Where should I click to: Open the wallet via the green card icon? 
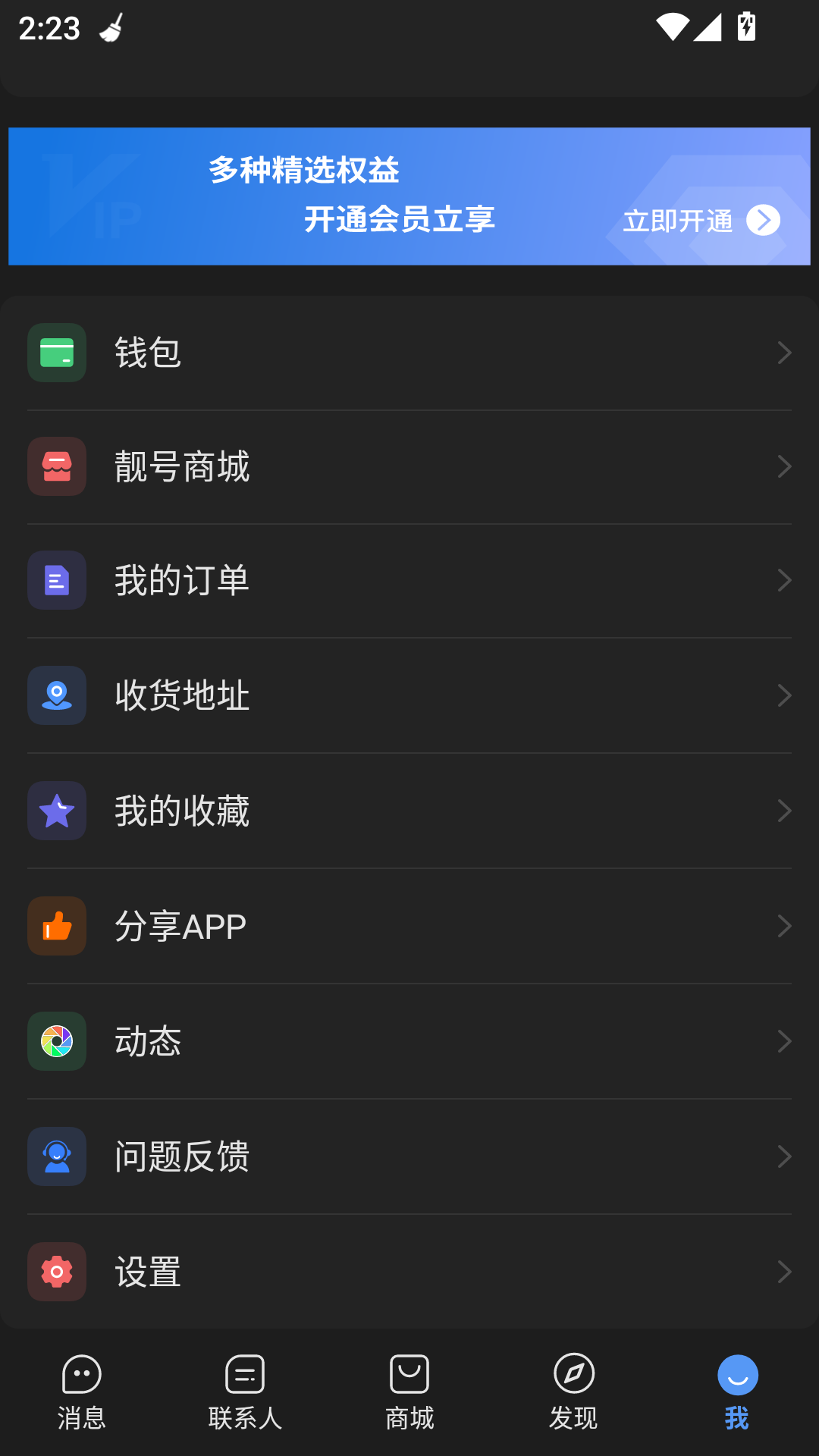pyautogui.click(x=56, y=351)
